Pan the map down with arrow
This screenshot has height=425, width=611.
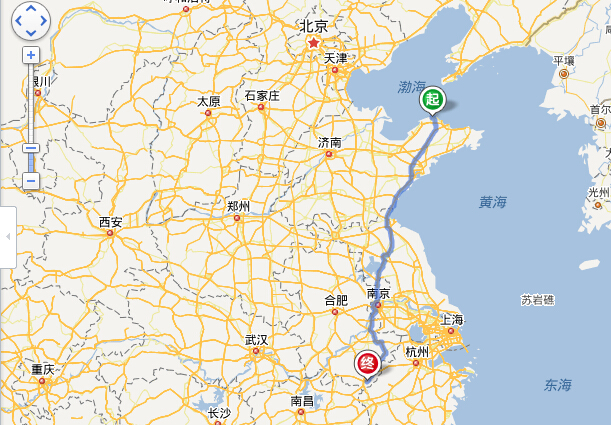click(30, 31)
